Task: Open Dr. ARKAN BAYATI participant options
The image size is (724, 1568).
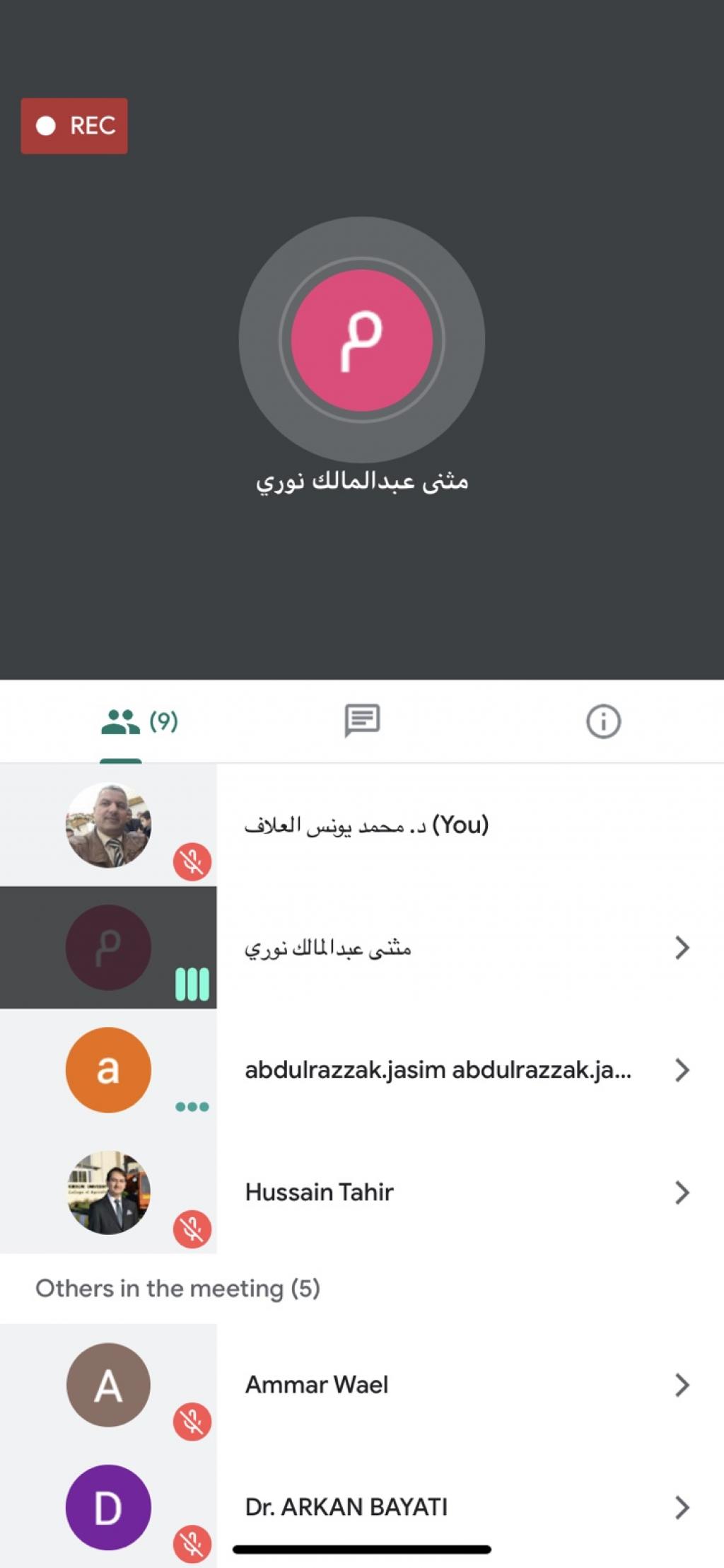Action: pos(681,1507)
